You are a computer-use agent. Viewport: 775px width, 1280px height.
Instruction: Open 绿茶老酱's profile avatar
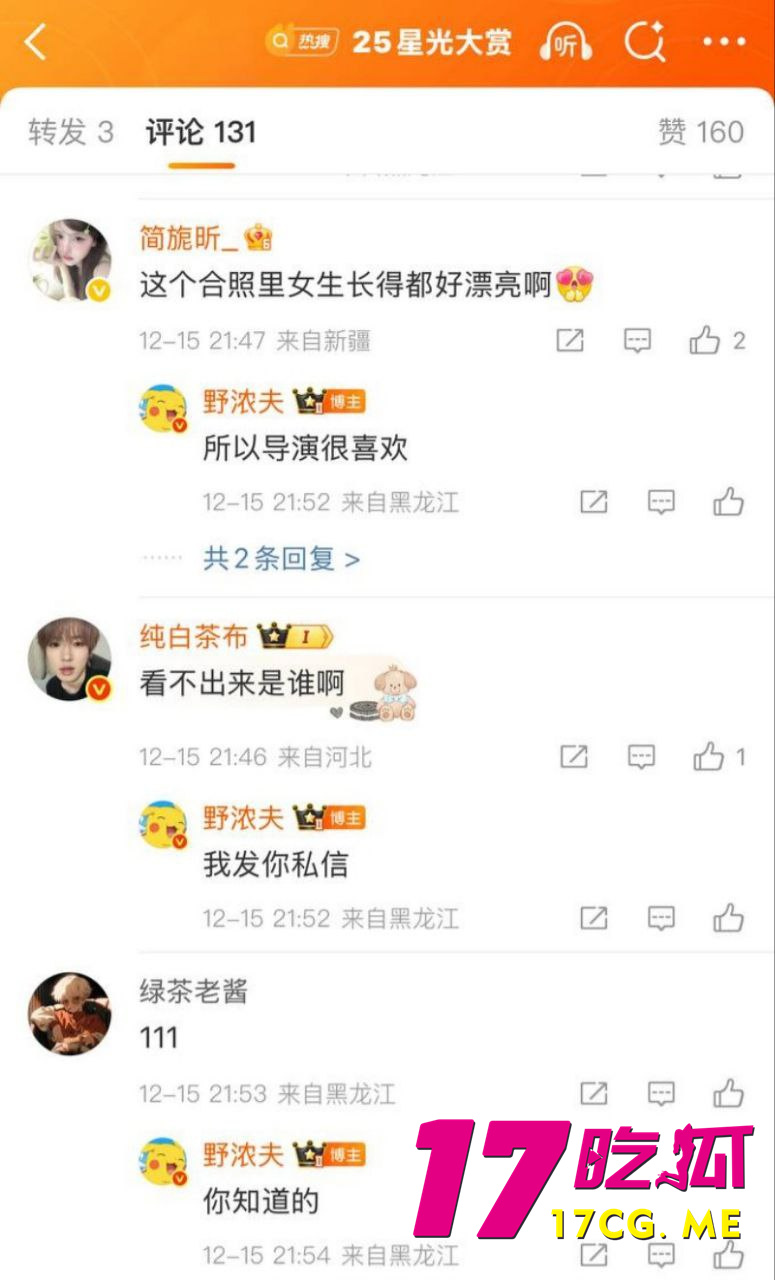coord(69,1013)
